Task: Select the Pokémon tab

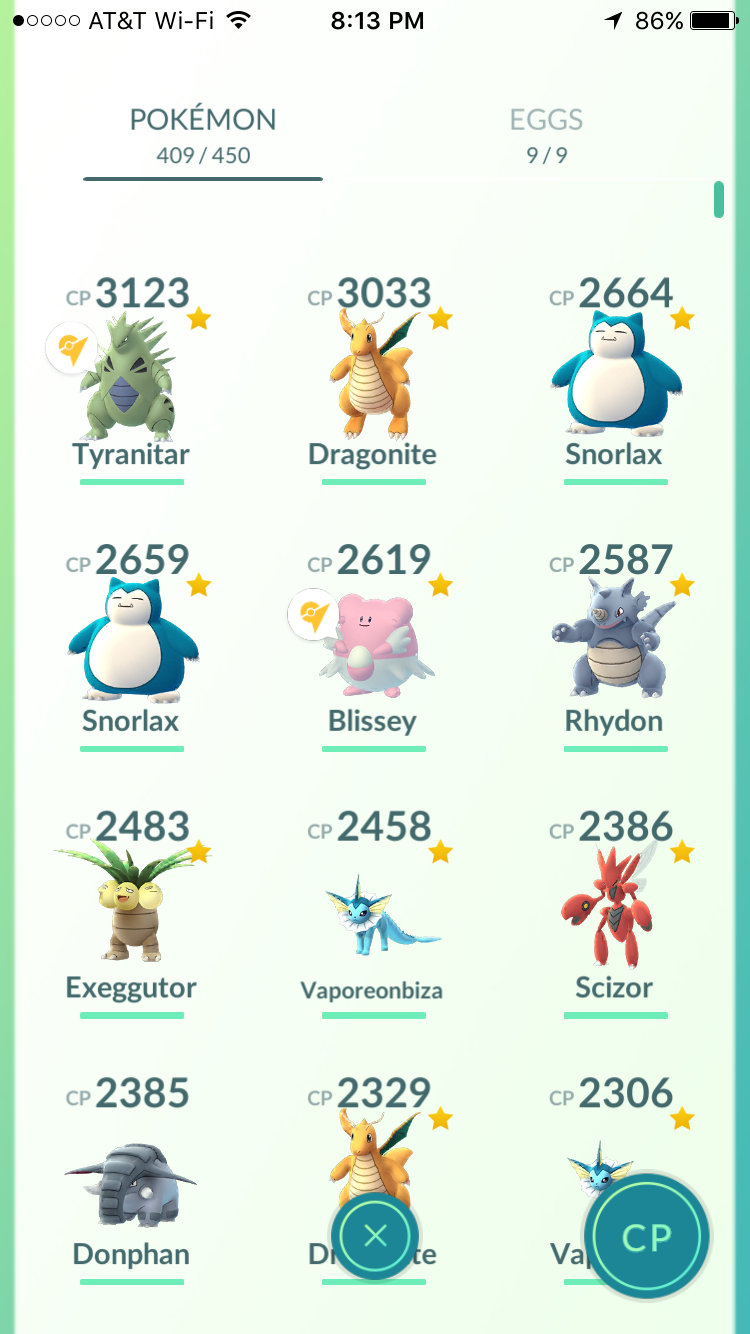Action: point(203,135)
